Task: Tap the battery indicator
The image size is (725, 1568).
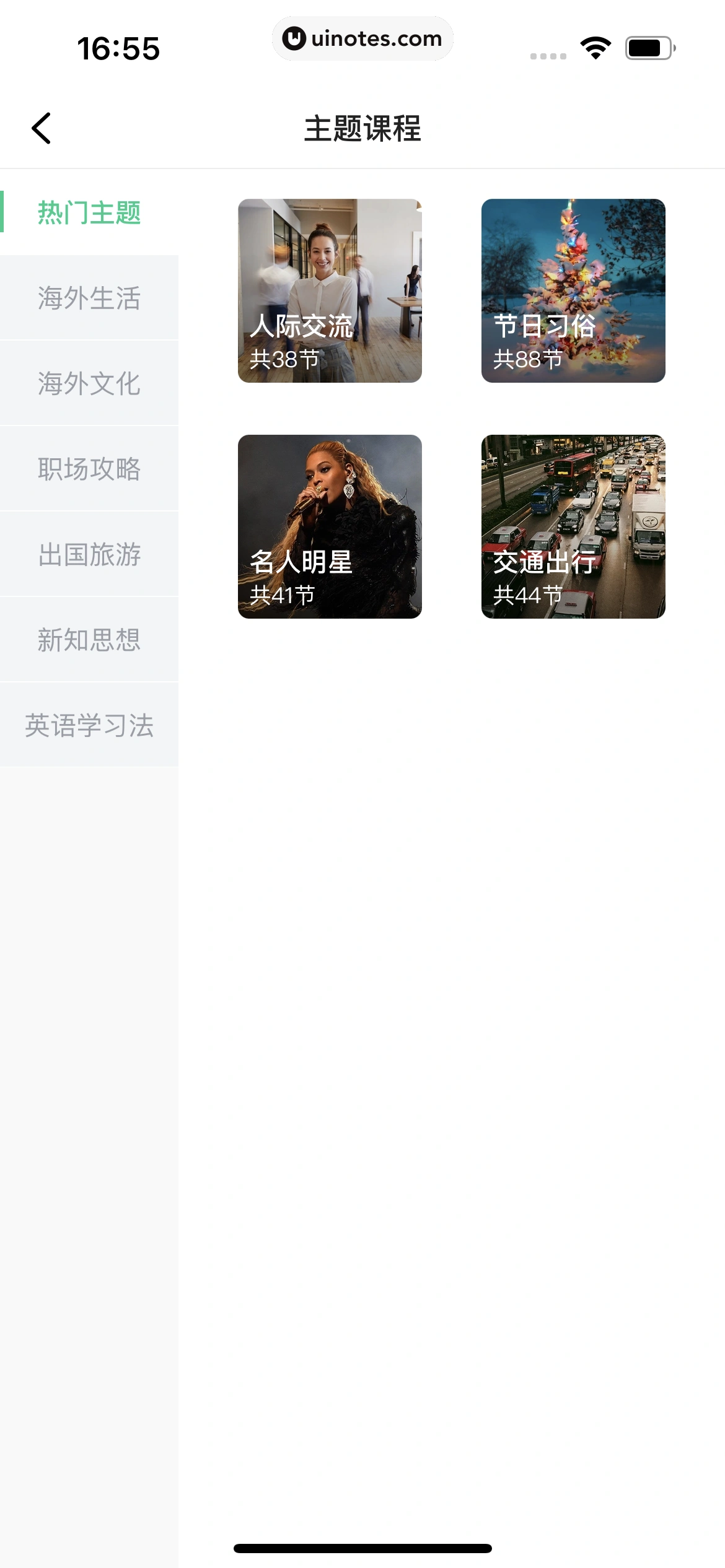Action: [x=649, y=48]
